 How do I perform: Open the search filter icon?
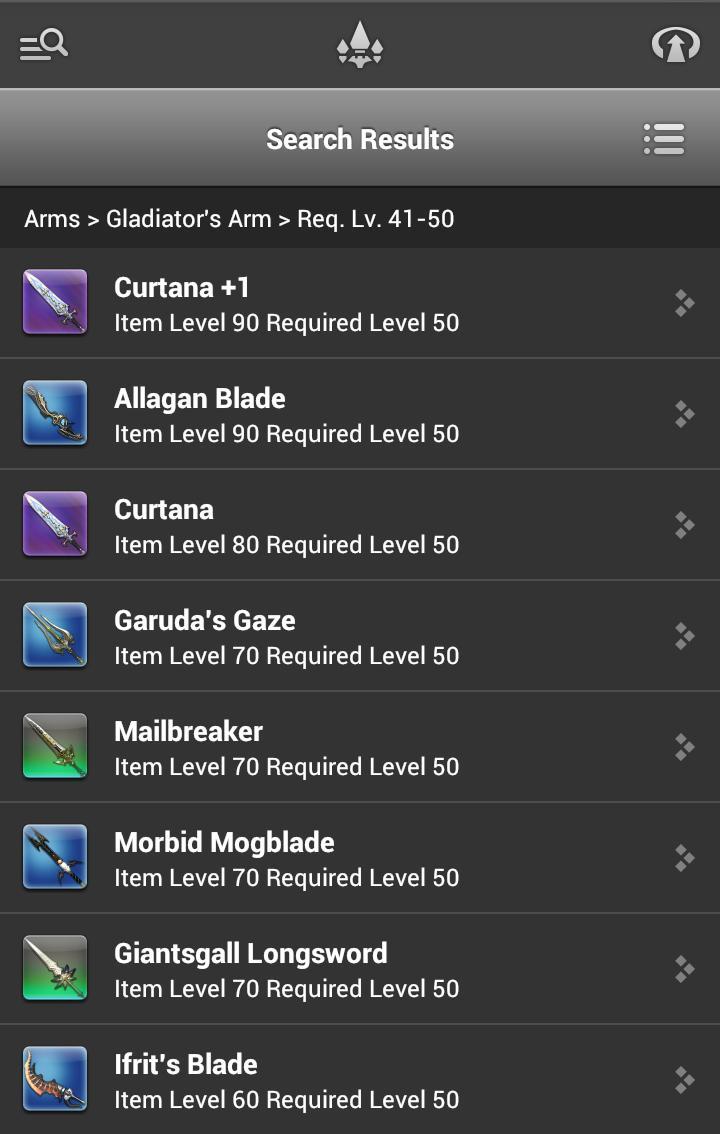tap(42, 45)
